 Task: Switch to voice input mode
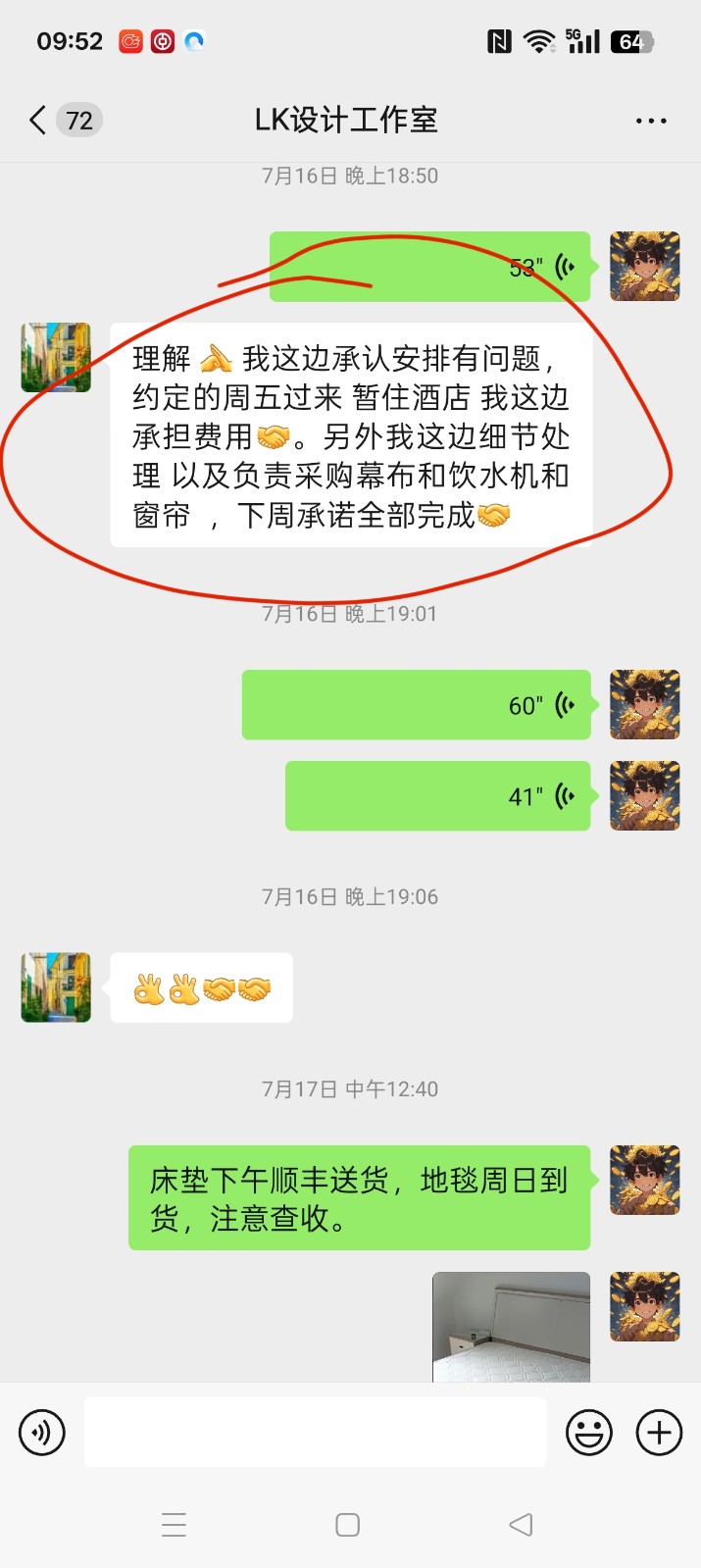(42, 1433)
